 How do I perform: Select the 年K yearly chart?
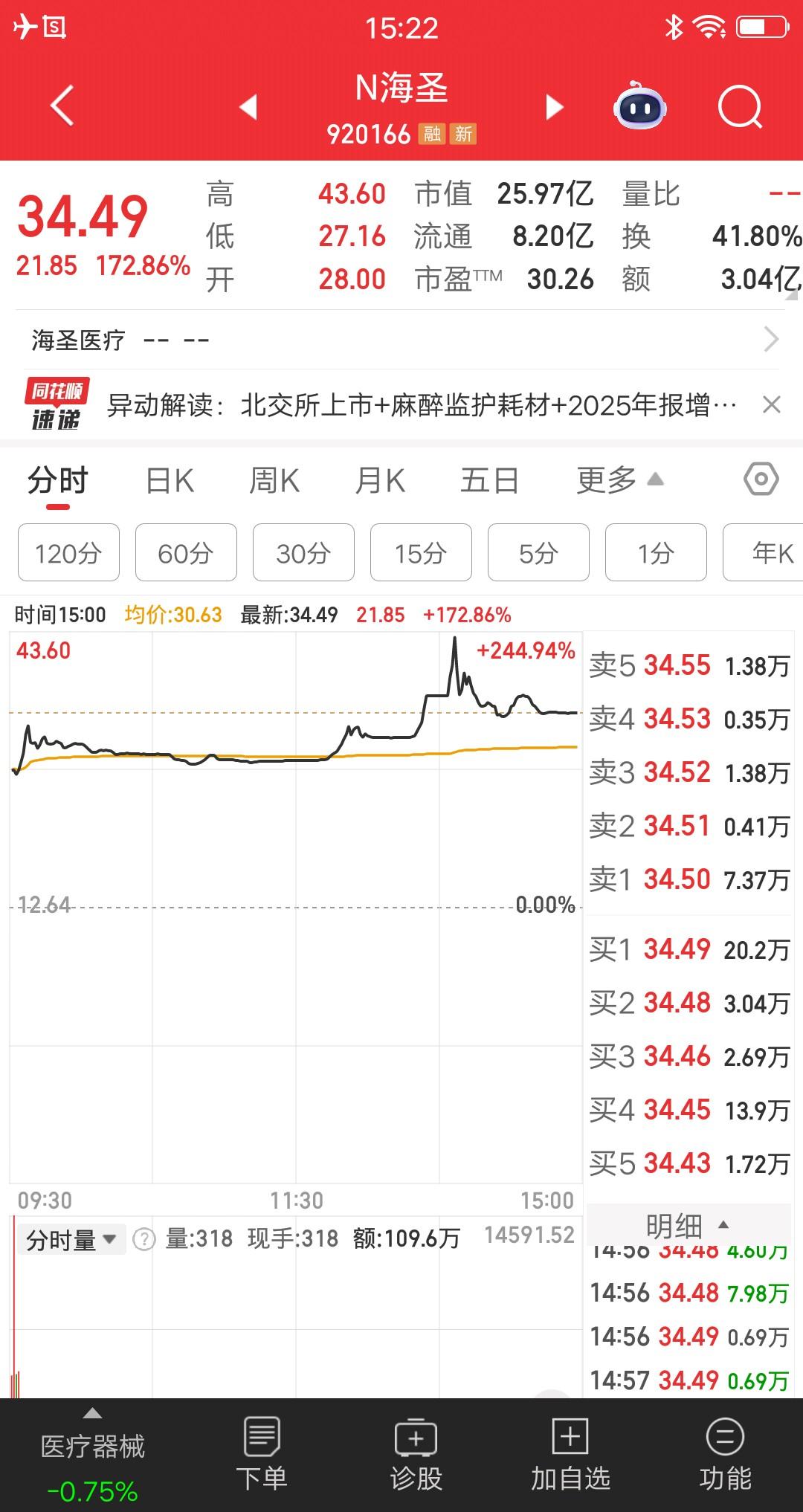click(x=769, y=552)
